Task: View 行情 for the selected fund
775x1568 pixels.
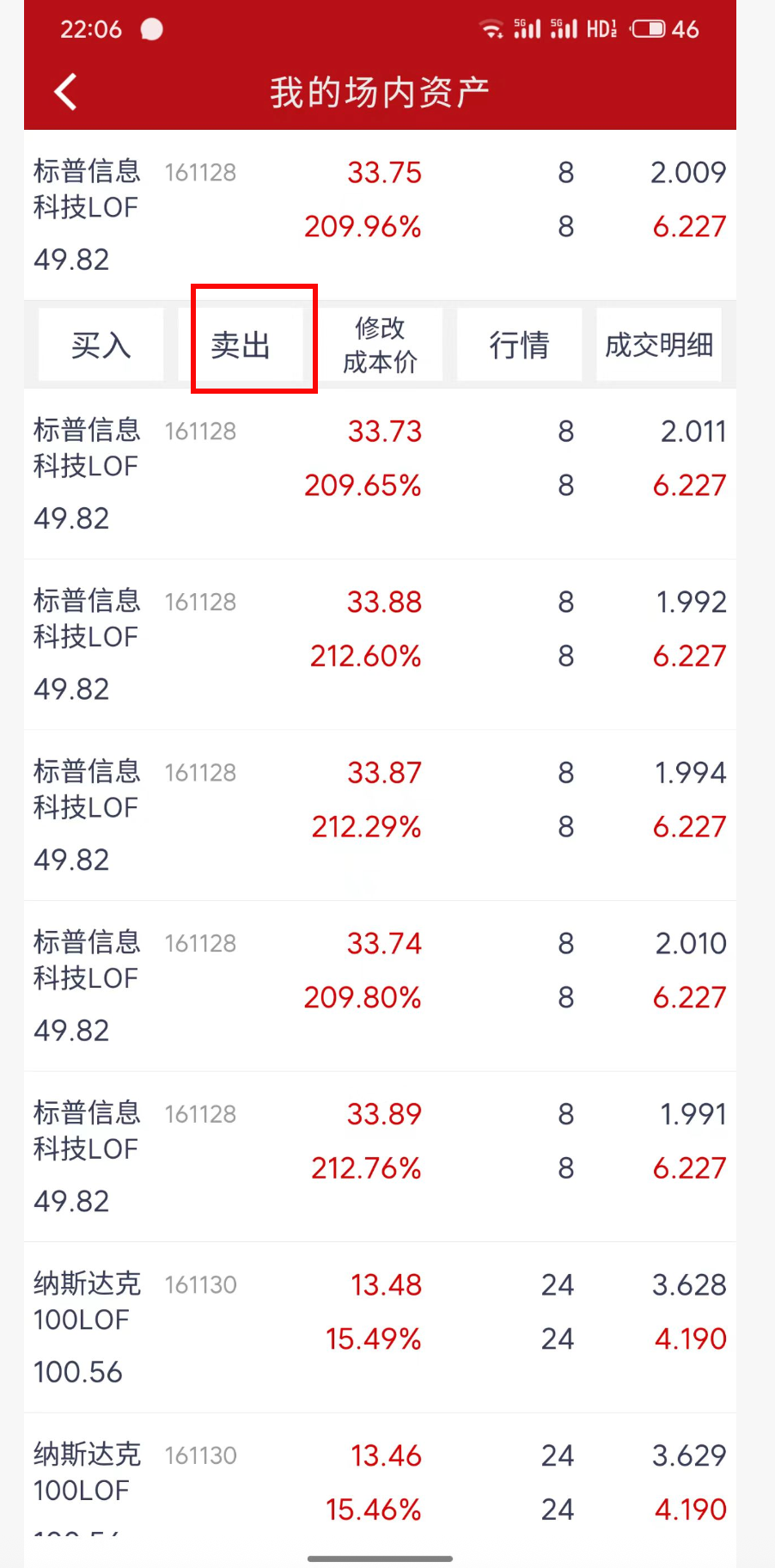Action: coord(519,345)
